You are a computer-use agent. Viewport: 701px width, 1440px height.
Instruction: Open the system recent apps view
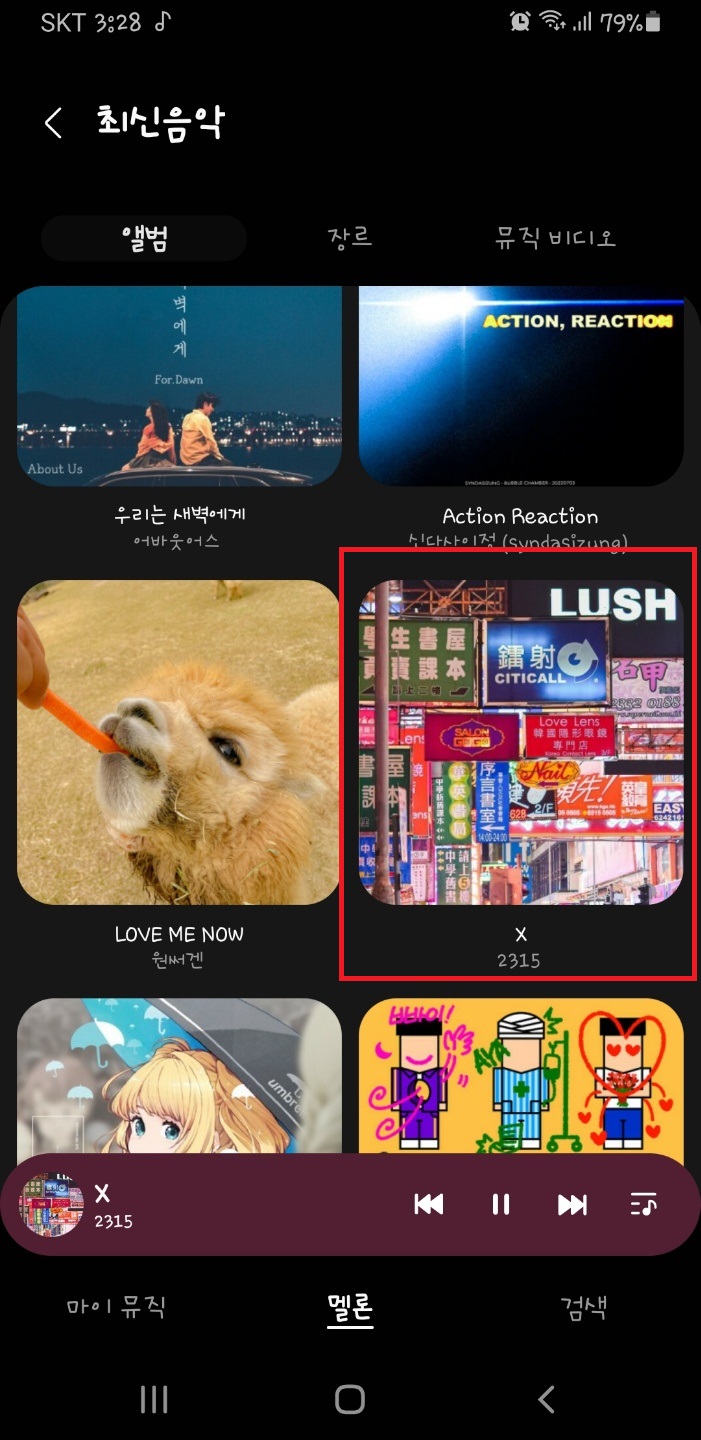coord(154,1399)
